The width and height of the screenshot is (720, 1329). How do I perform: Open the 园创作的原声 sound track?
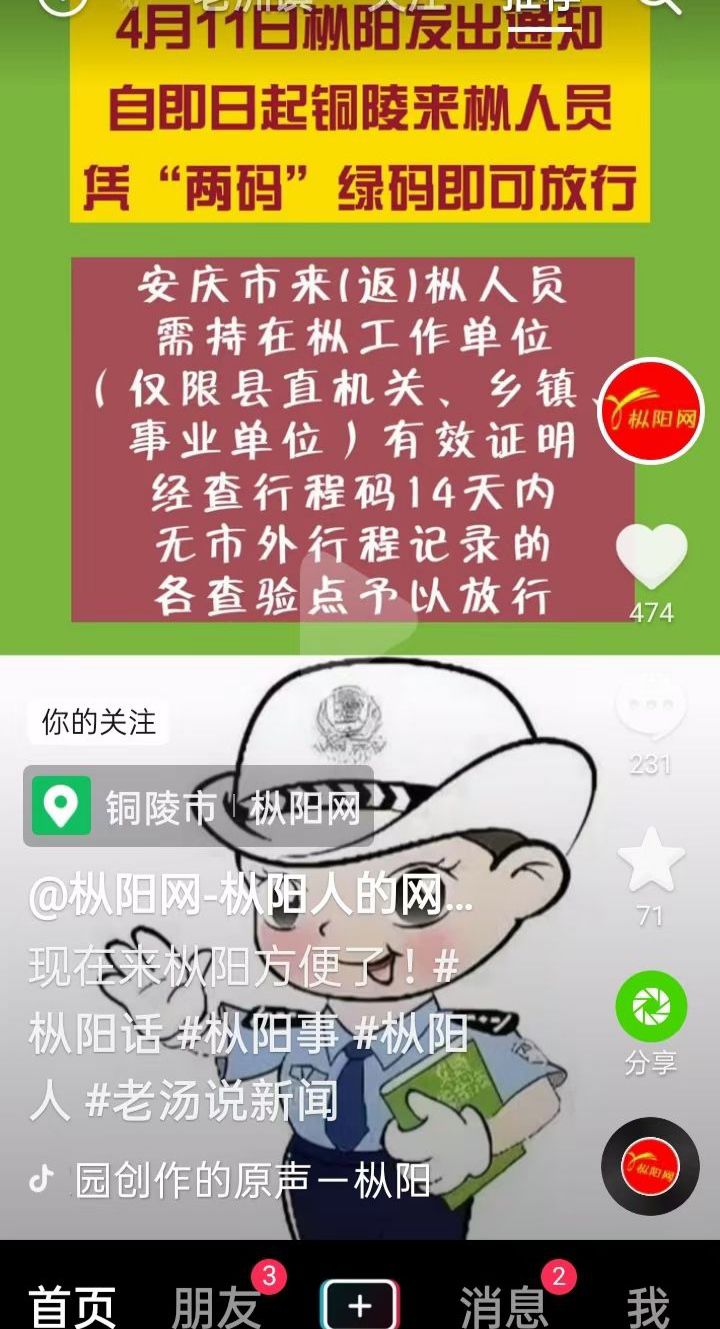tap(250, 1181)
